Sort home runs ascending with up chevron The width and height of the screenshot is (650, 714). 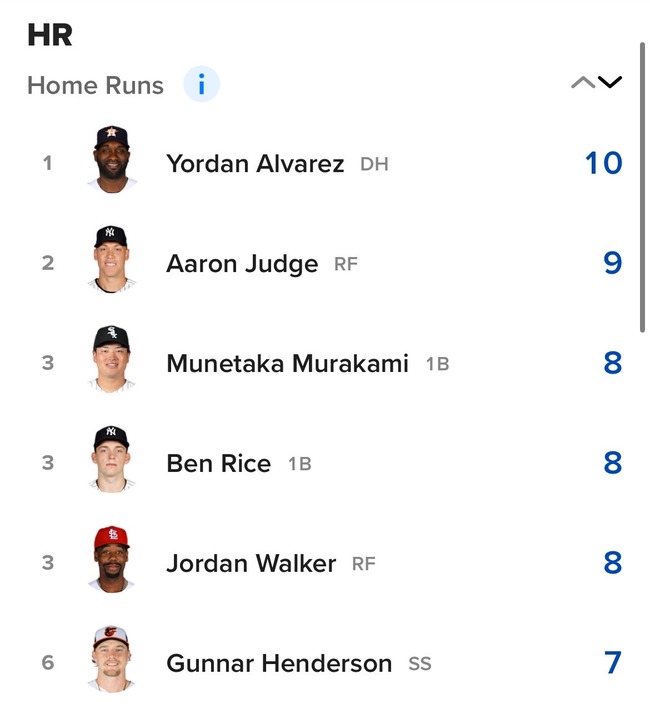pyautogui.click(x=583, y=82)
